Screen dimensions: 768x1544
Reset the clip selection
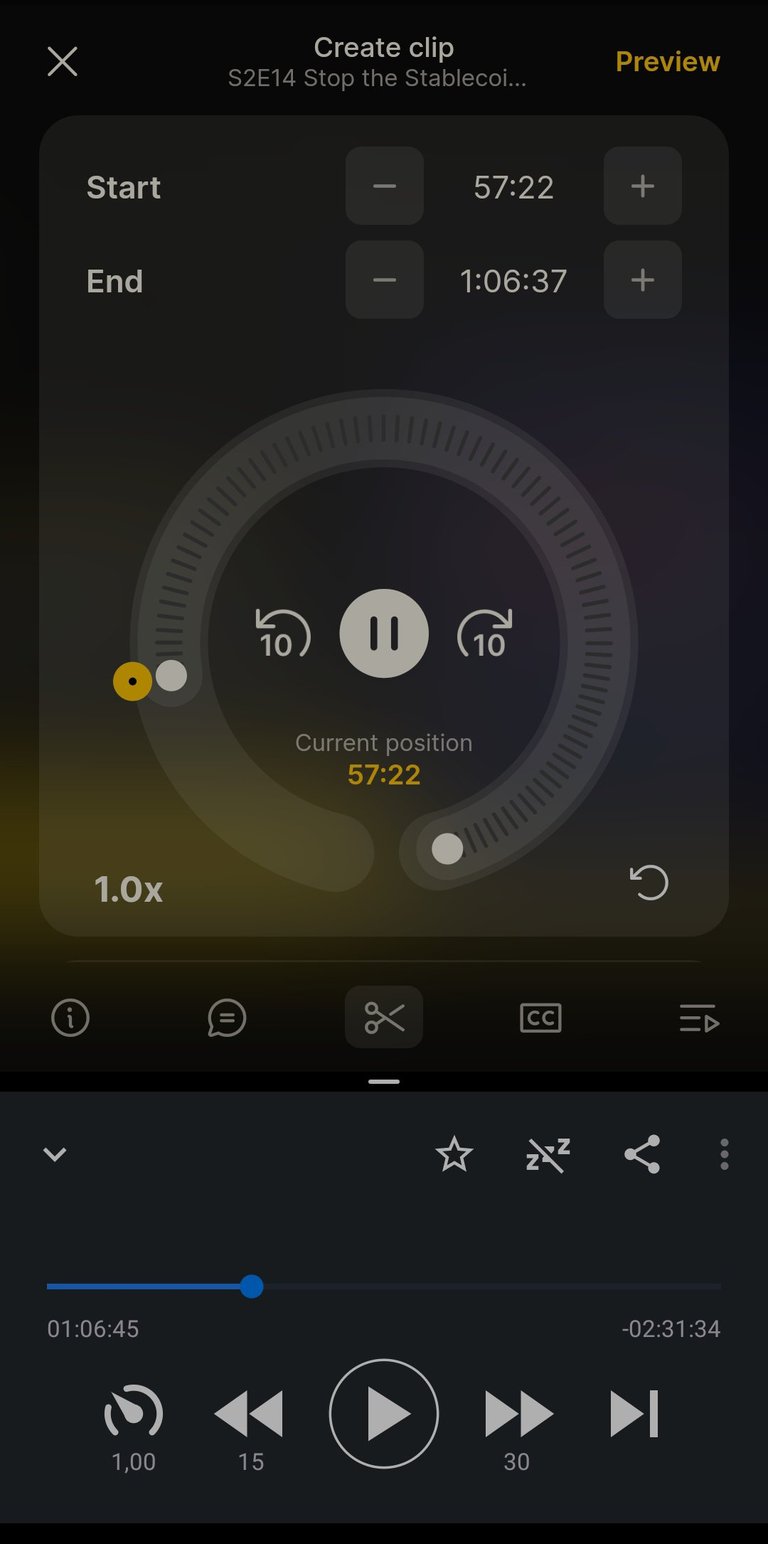[649, 882]
